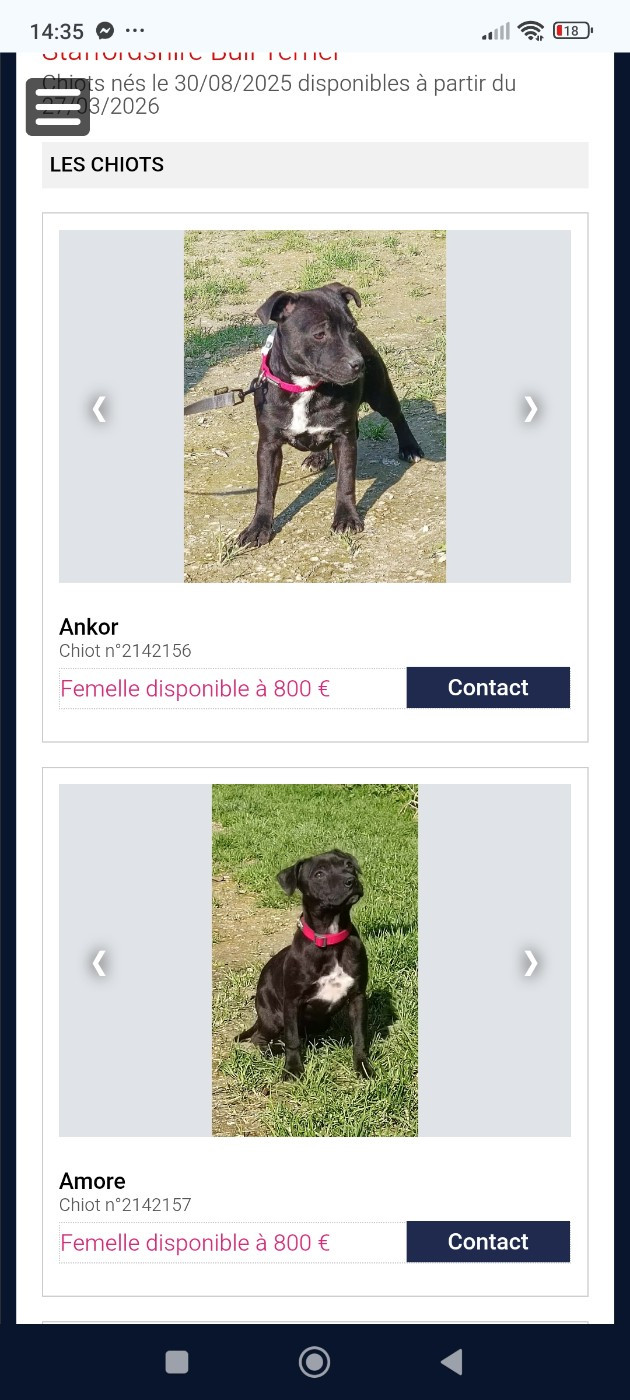The image size is (630, 1400).
Task: Show next photo of Amore
Action: coord(530,962)
